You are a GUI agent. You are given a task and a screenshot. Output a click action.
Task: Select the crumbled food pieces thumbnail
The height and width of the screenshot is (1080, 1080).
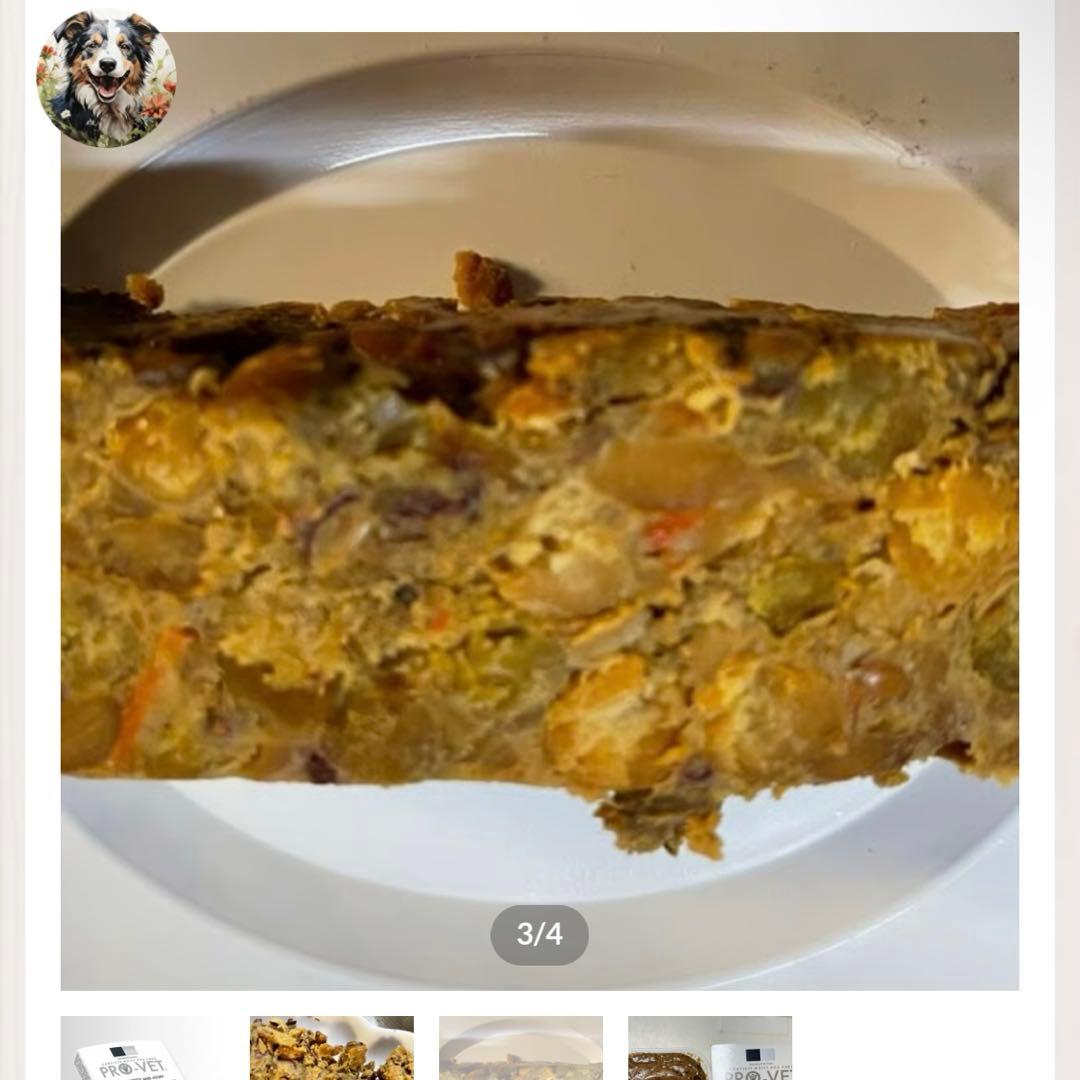tap(331, 1048)
